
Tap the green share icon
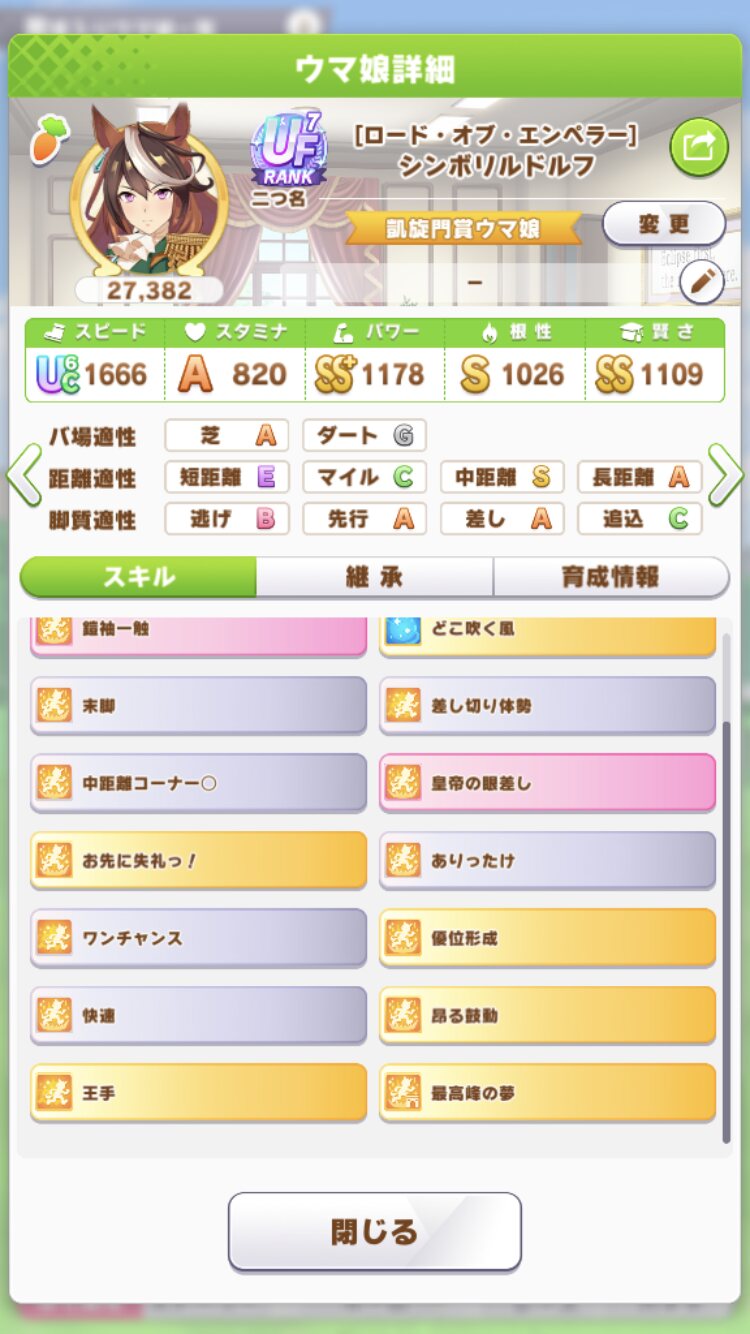(698, 147)
